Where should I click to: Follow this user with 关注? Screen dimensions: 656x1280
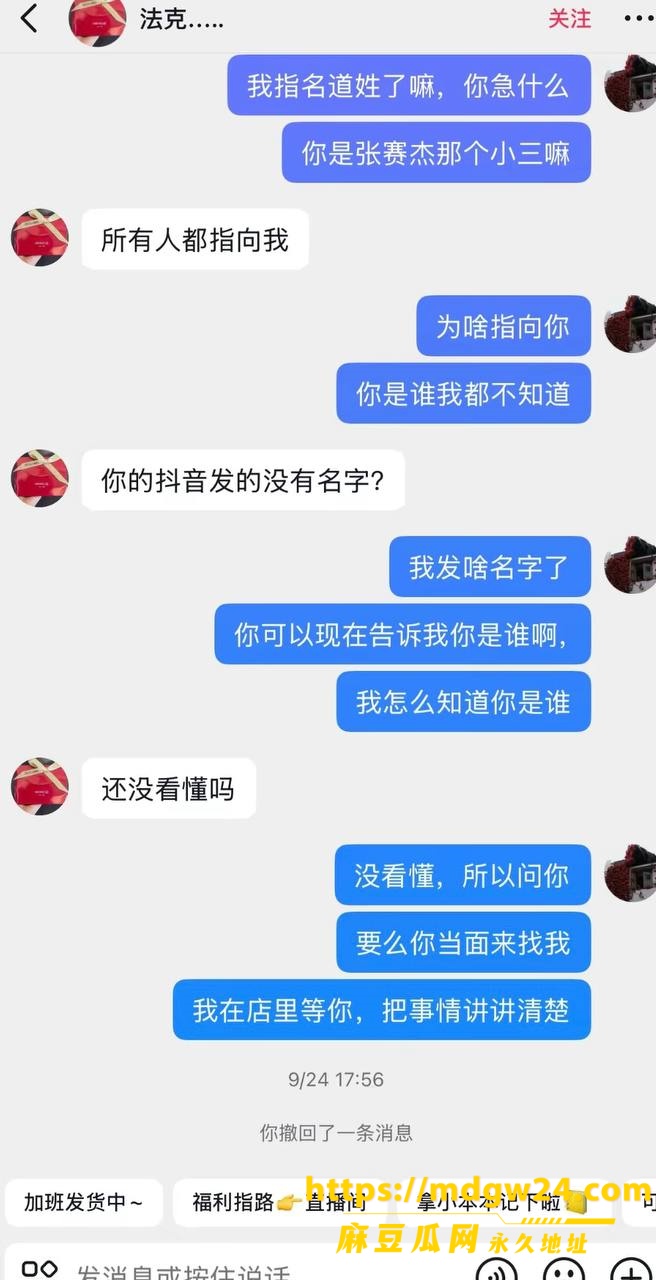pos(569,18)
